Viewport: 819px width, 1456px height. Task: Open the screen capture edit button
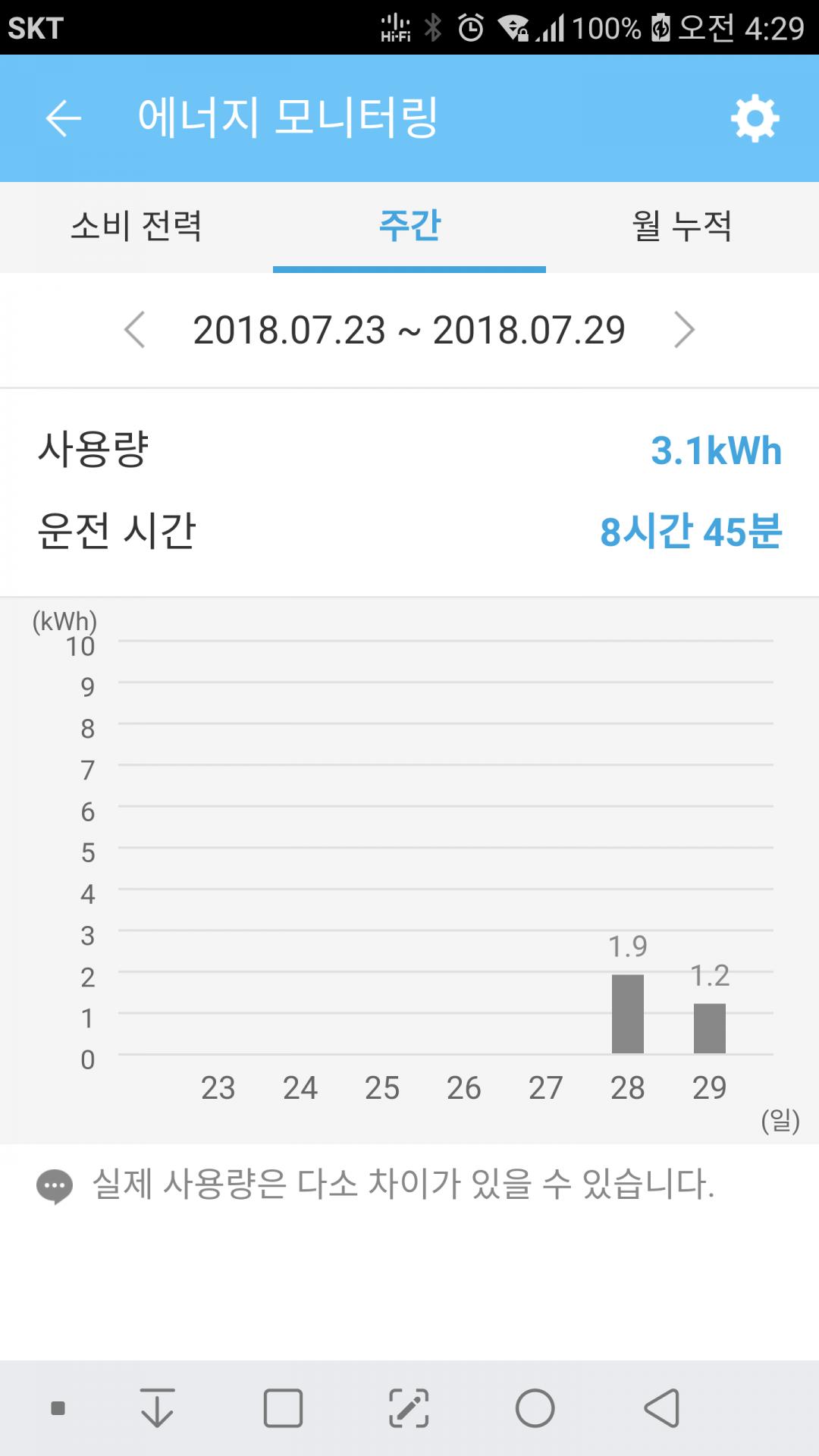point(409,1408)
